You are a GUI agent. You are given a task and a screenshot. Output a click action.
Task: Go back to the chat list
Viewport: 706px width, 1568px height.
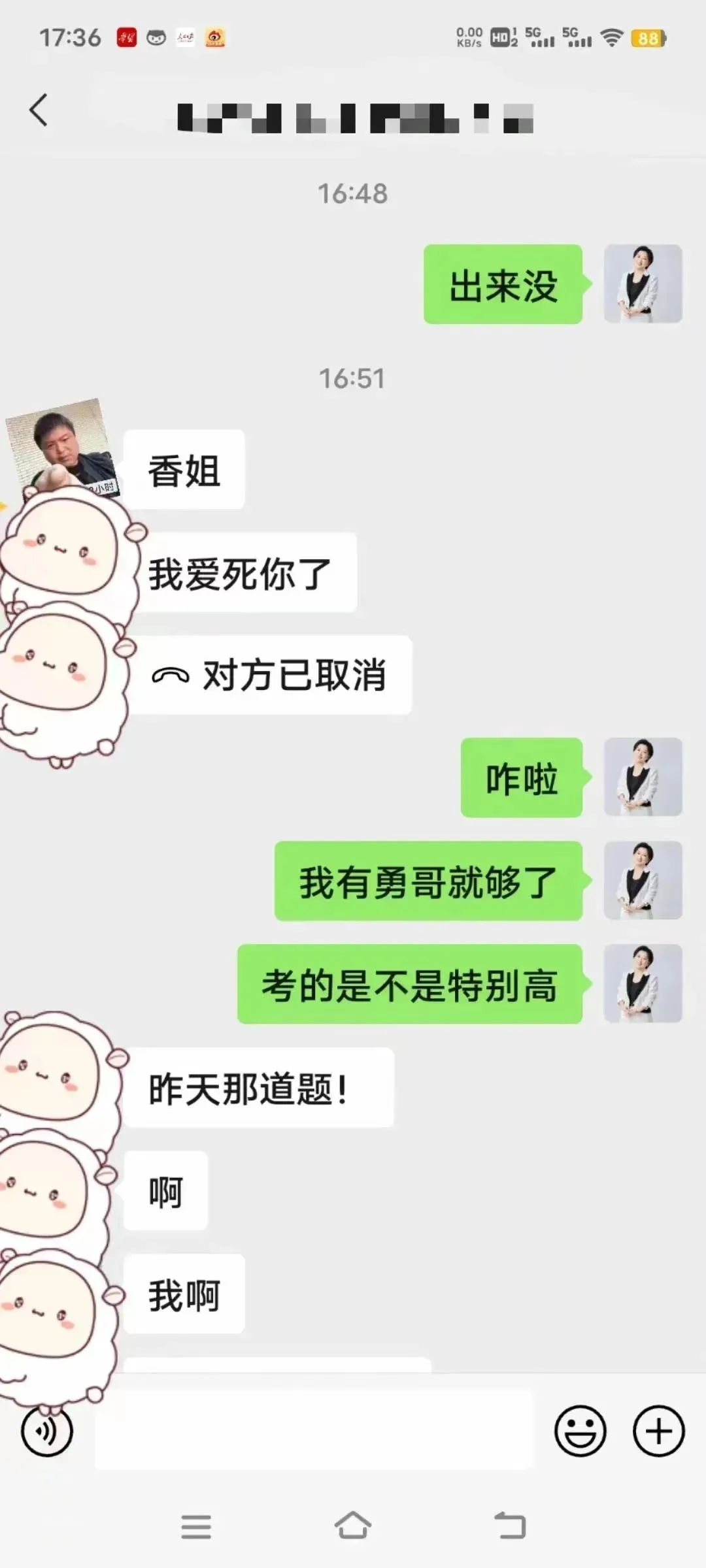39,110
